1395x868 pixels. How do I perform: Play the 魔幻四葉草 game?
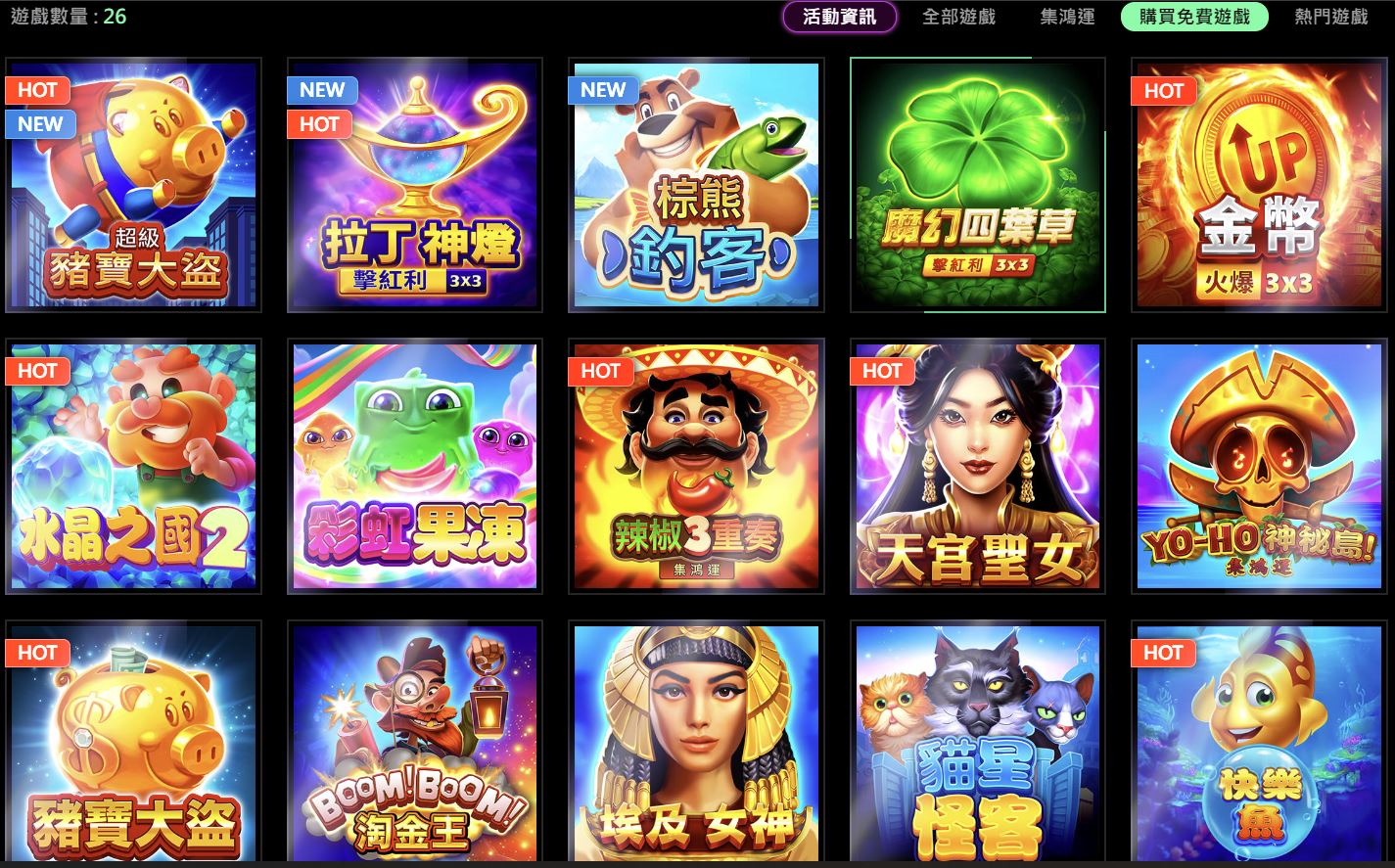coord(977,185)
